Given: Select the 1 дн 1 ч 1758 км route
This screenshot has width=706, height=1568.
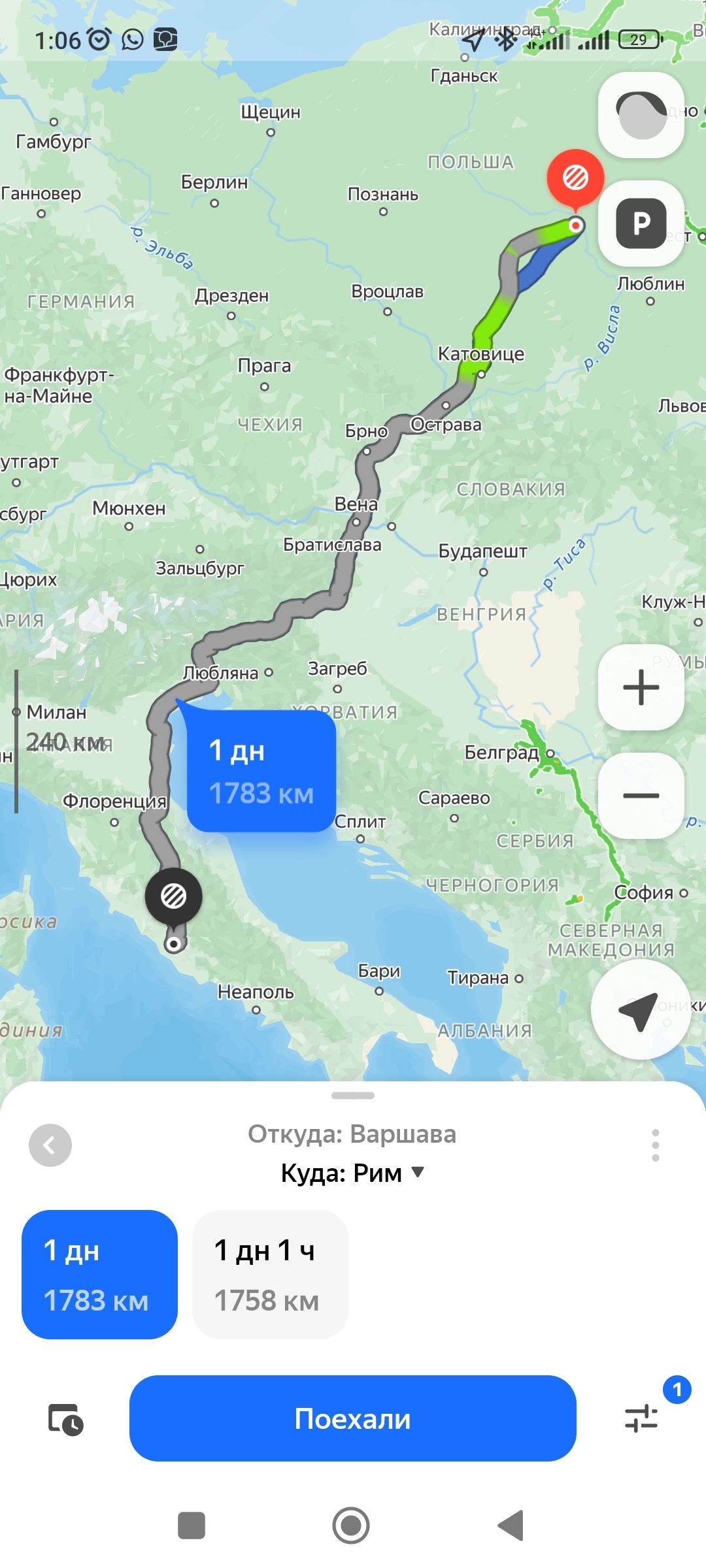Looking at the screenshot, I should tap(270, 1274).
